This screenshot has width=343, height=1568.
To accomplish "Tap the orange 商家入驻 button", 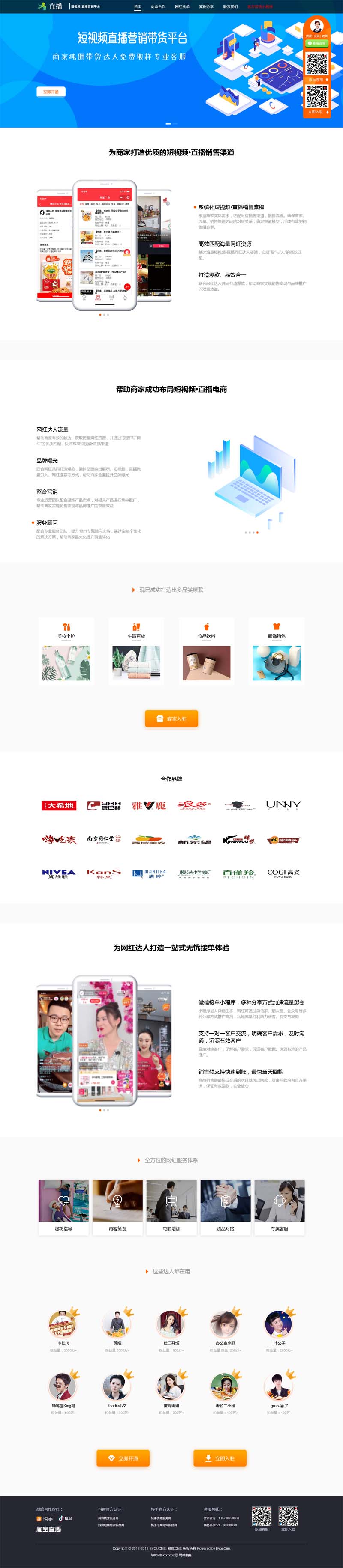I will (x=171, y=719).
